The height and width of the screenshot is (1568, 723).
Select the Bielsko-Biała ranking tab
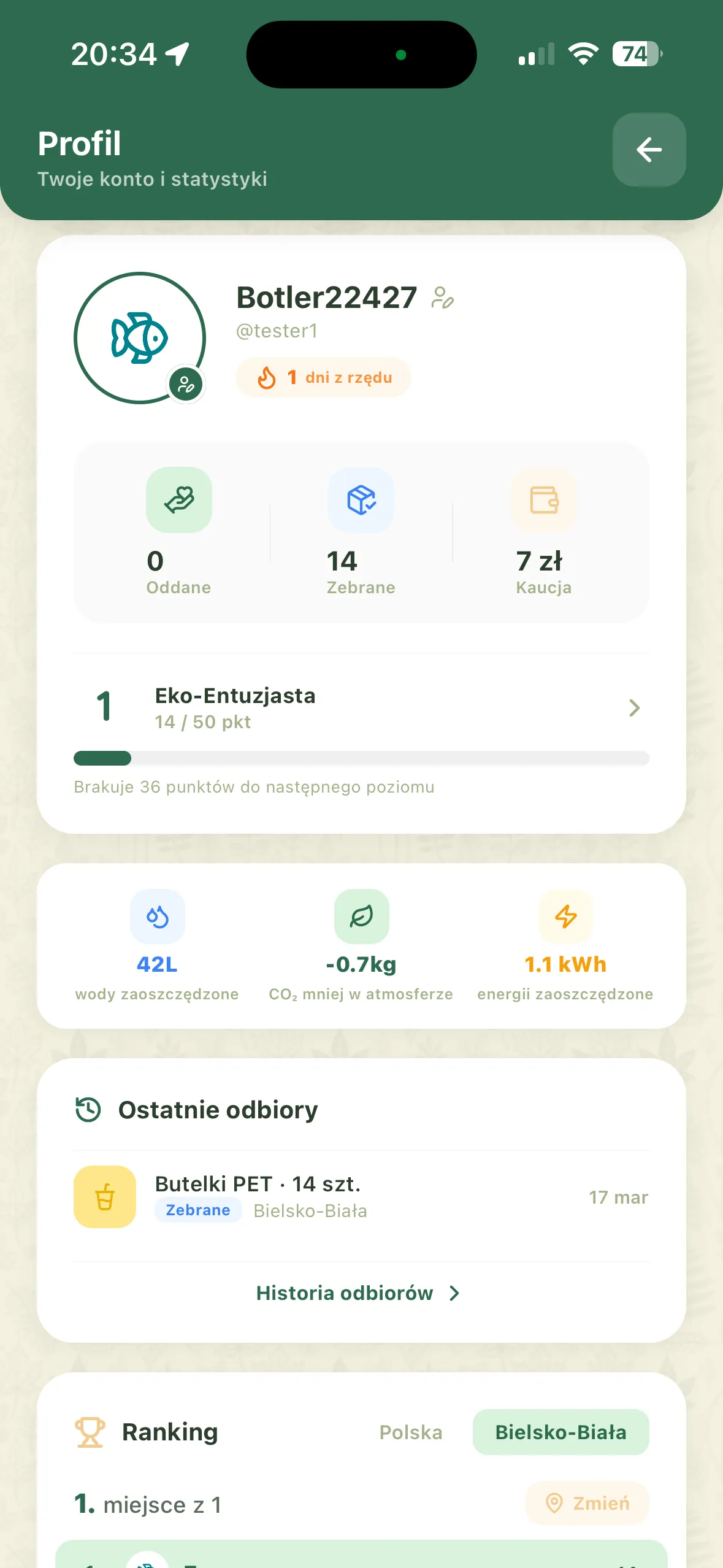click(560, 1432)
